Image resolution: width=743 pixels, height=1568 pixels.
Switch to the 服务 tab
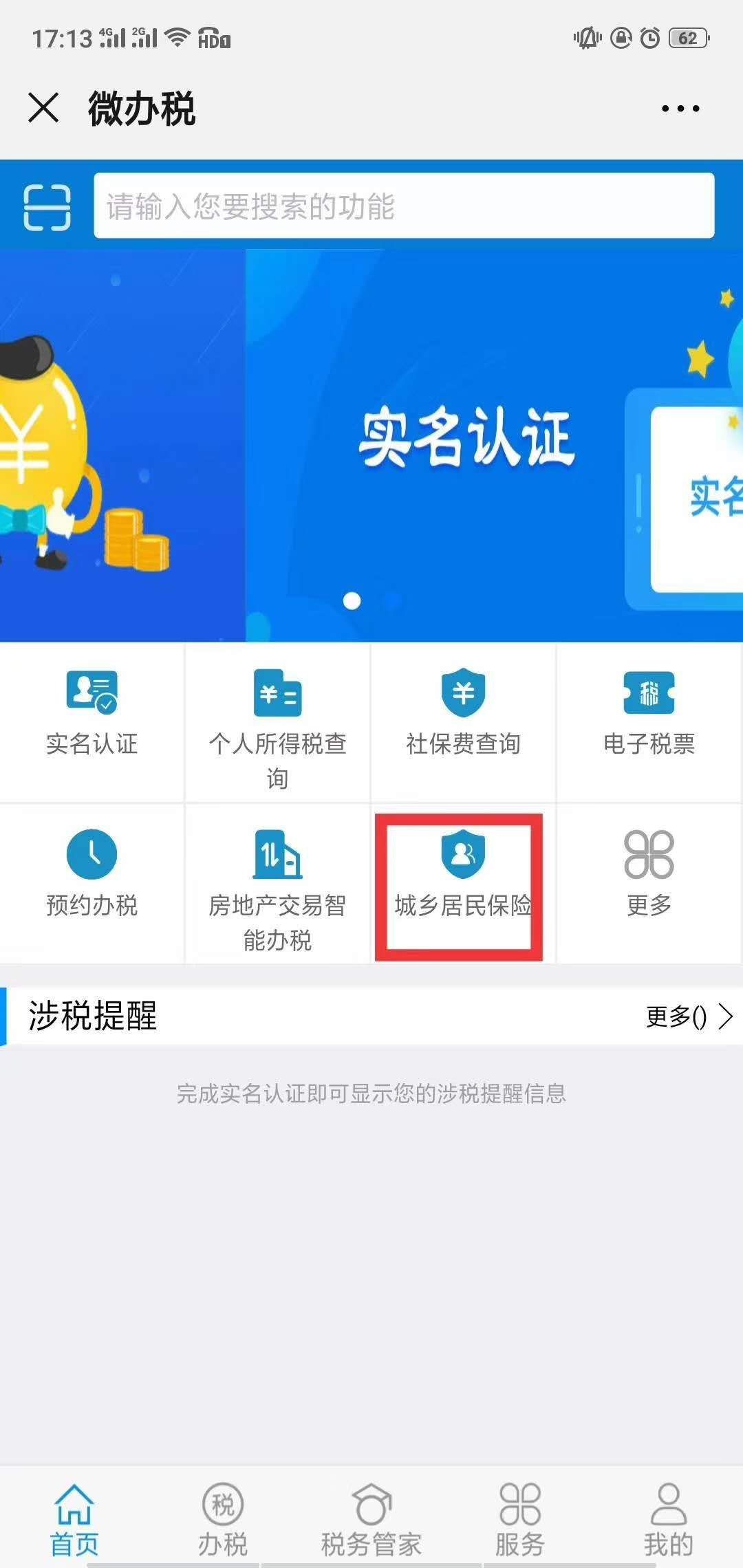coord(520,1521)
